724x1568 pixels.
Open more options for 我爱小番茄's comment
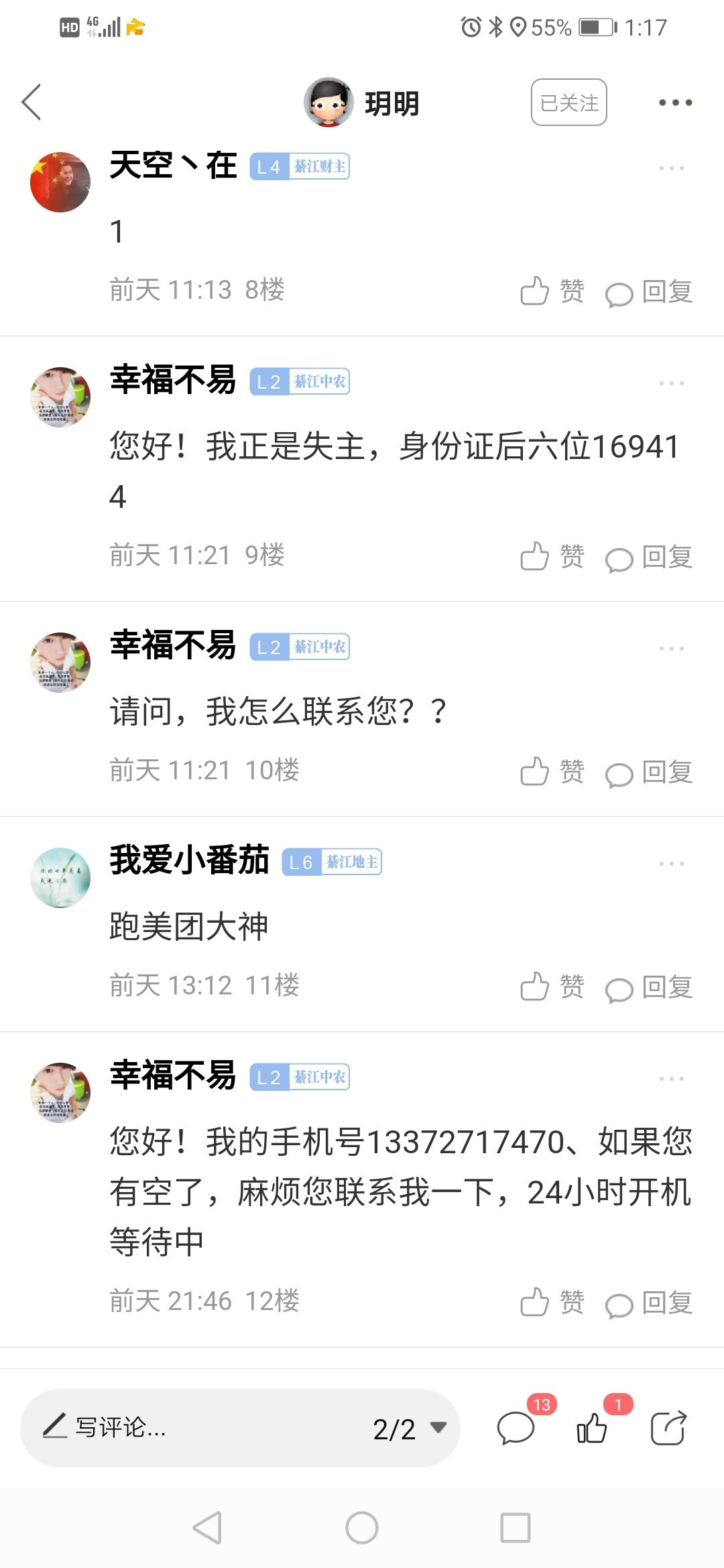click(x=671, y=864)
